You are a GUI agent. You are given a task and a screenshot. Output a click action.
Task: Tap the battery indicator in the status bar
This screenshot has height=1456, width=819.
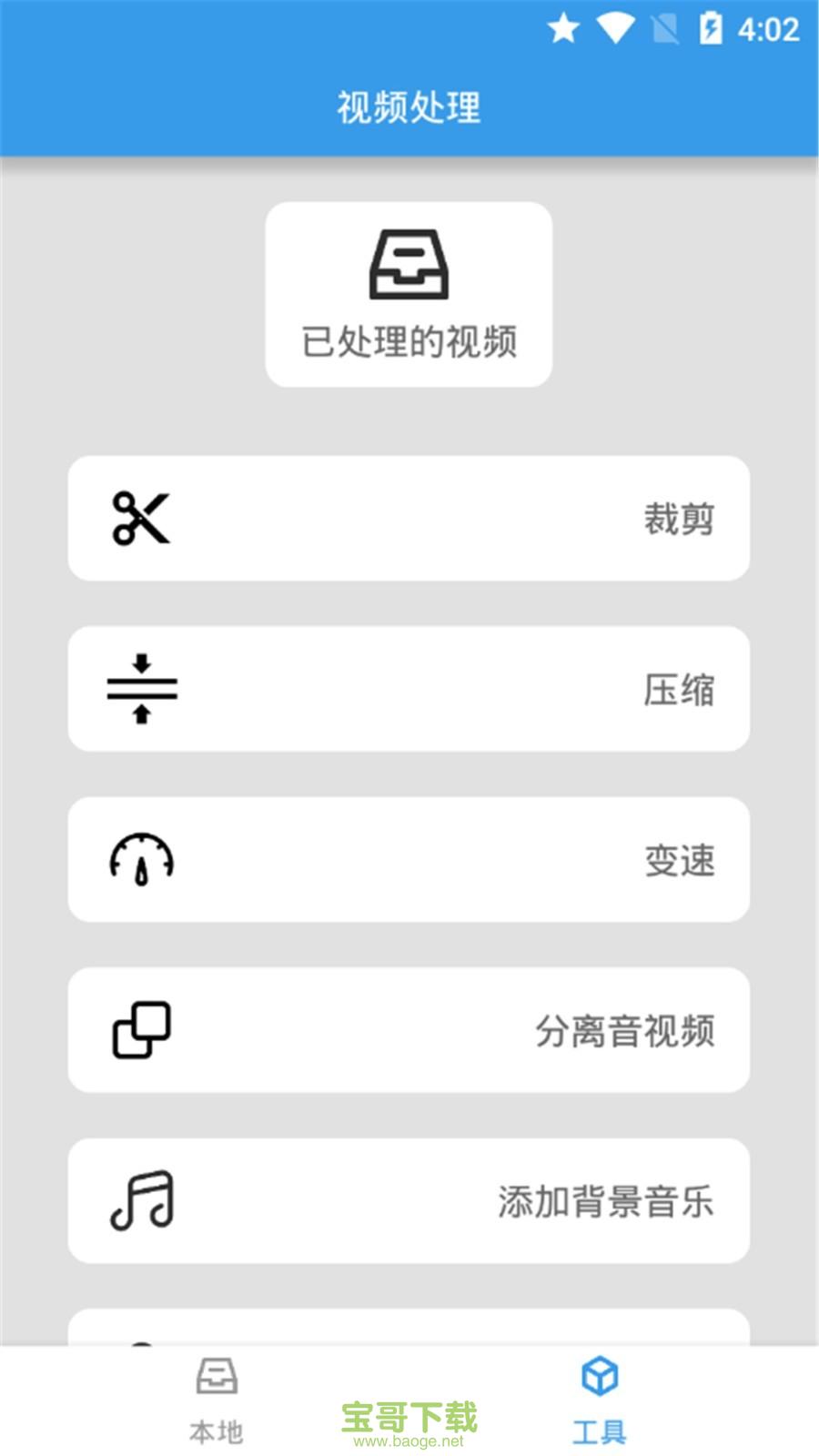coord(713,28)
